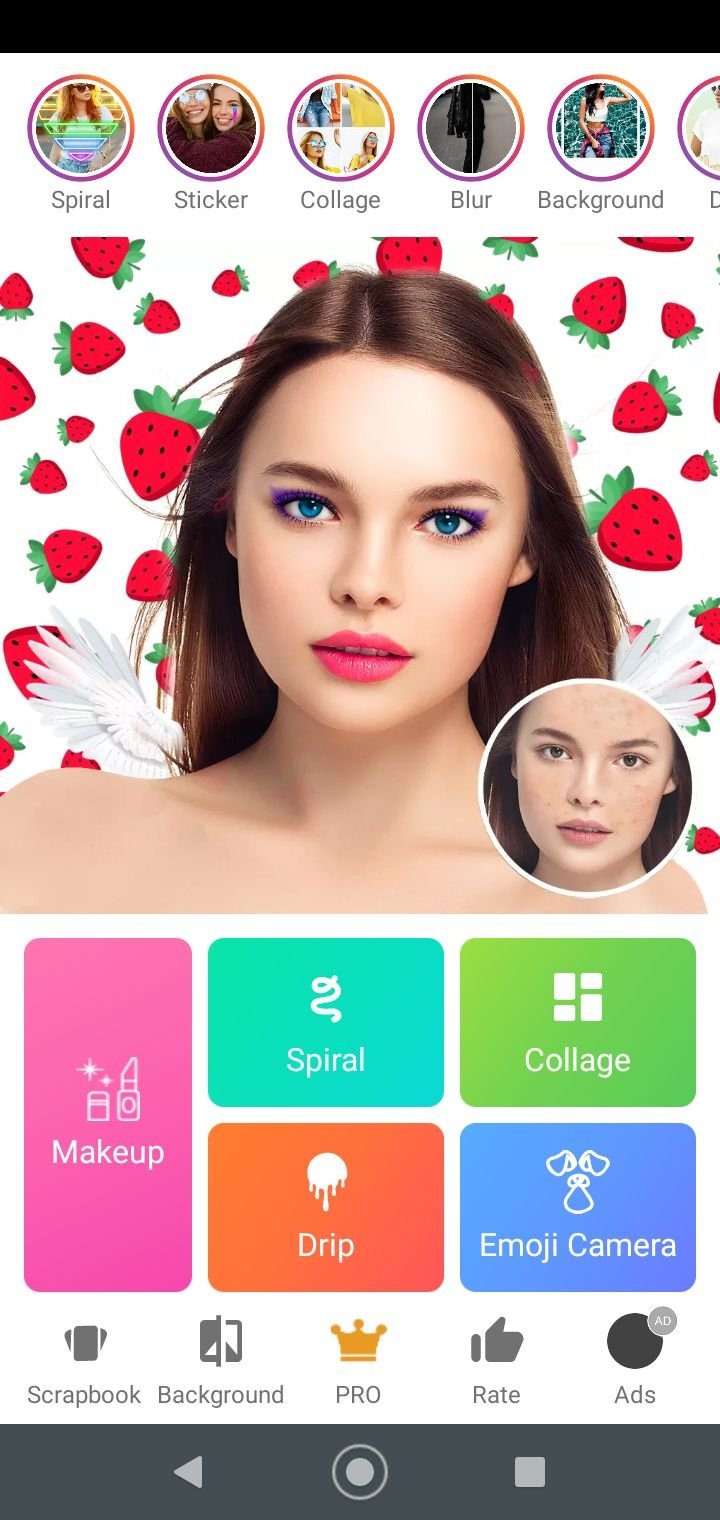Viewport: 720px width, 1520px height.
Task: Open the Sticker story circle
Action: [211, 128]
